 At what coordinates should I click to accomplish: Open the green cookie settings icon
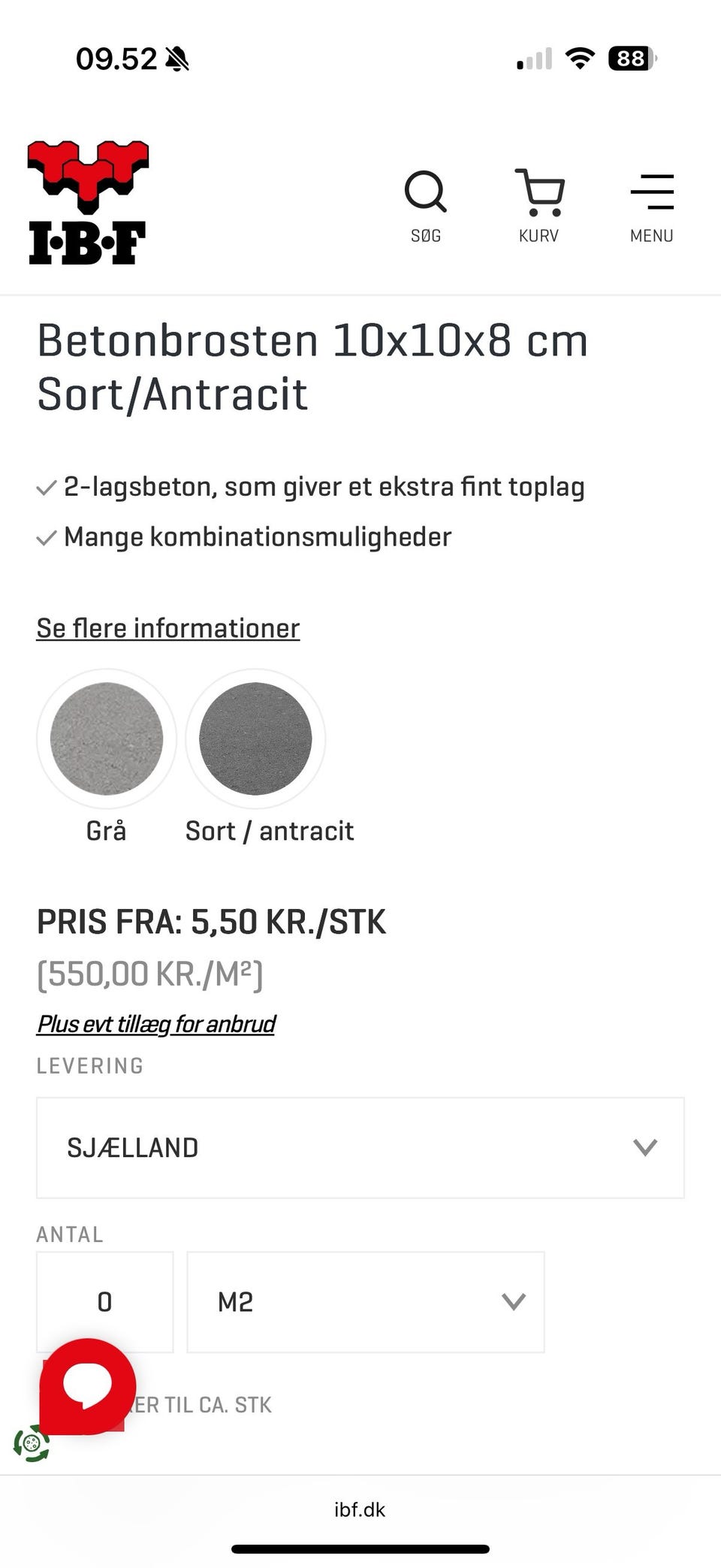(x=32, y=1443)
